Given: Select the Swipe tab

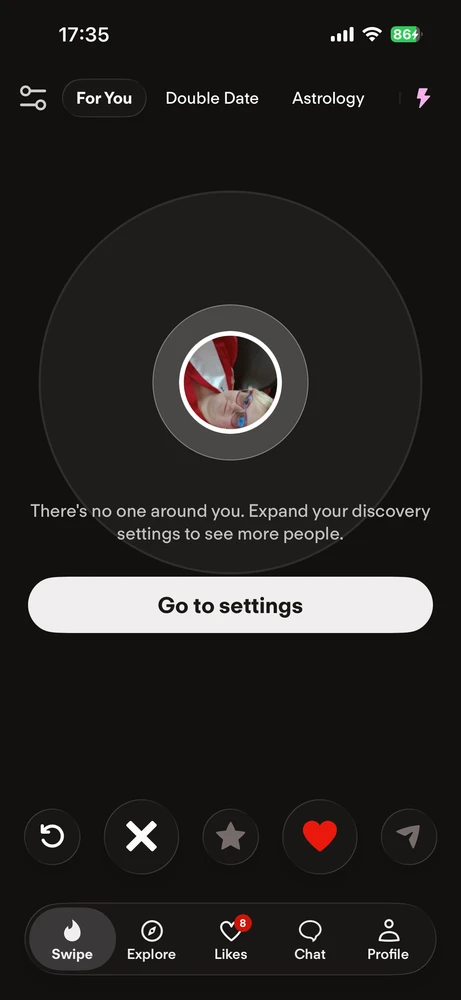Looking at the screenshot, I should 72,941.
